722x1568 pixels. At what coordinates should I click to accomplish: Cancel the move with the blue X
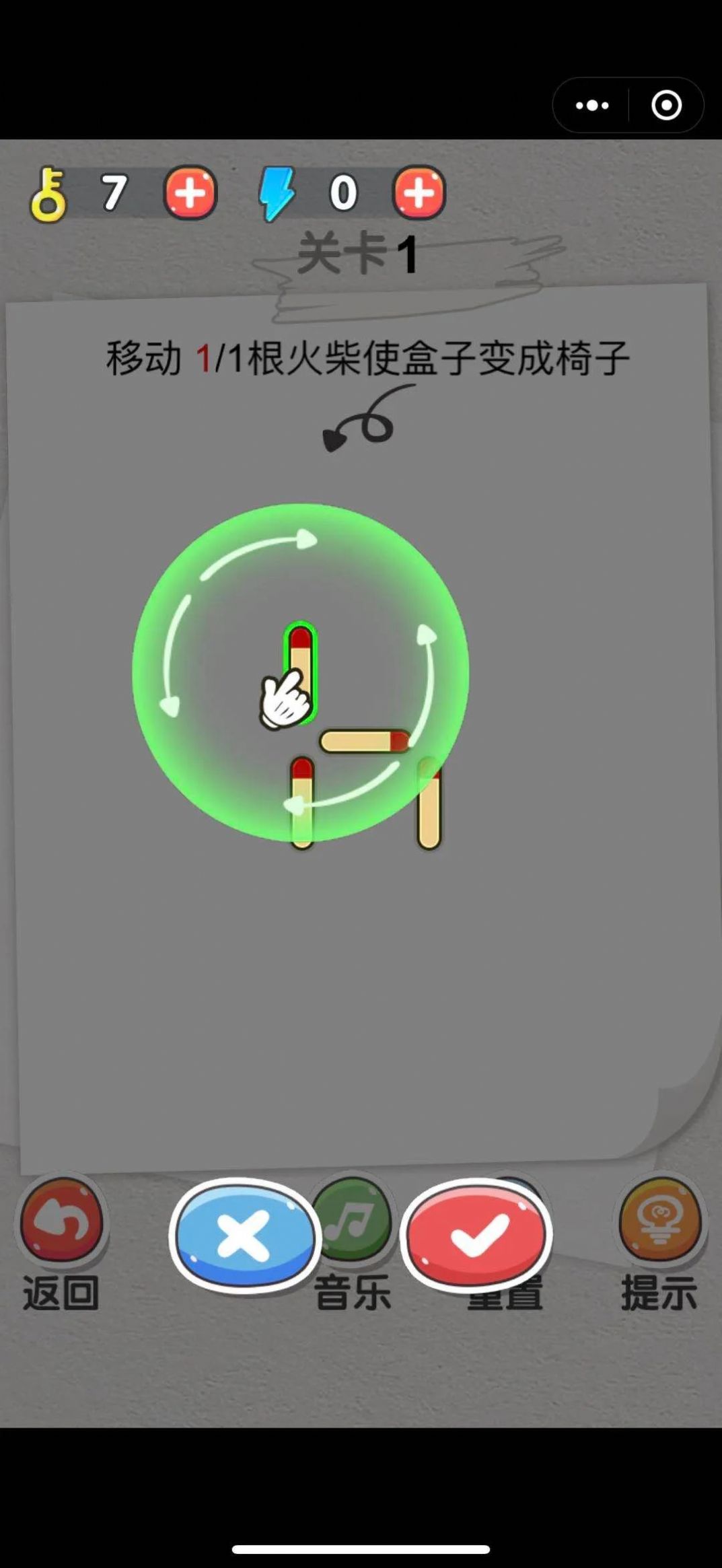[243, 1235]
